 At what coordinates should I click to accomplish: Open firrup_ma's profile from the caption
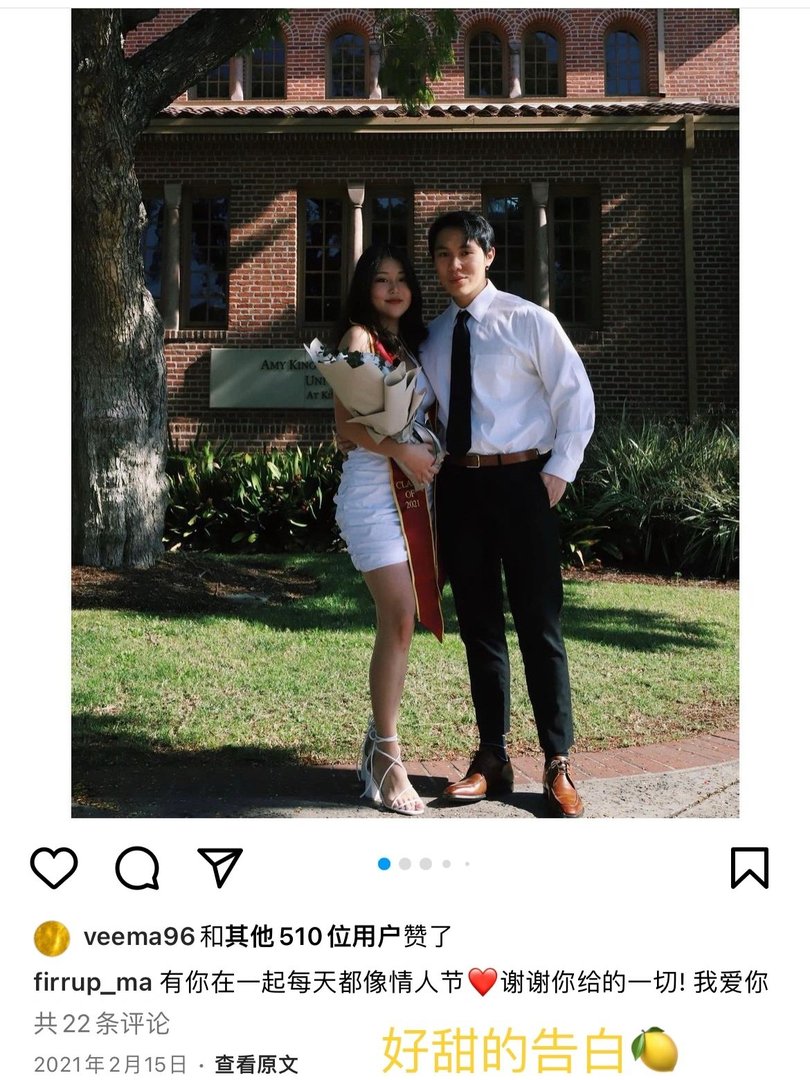coord(92,981)
